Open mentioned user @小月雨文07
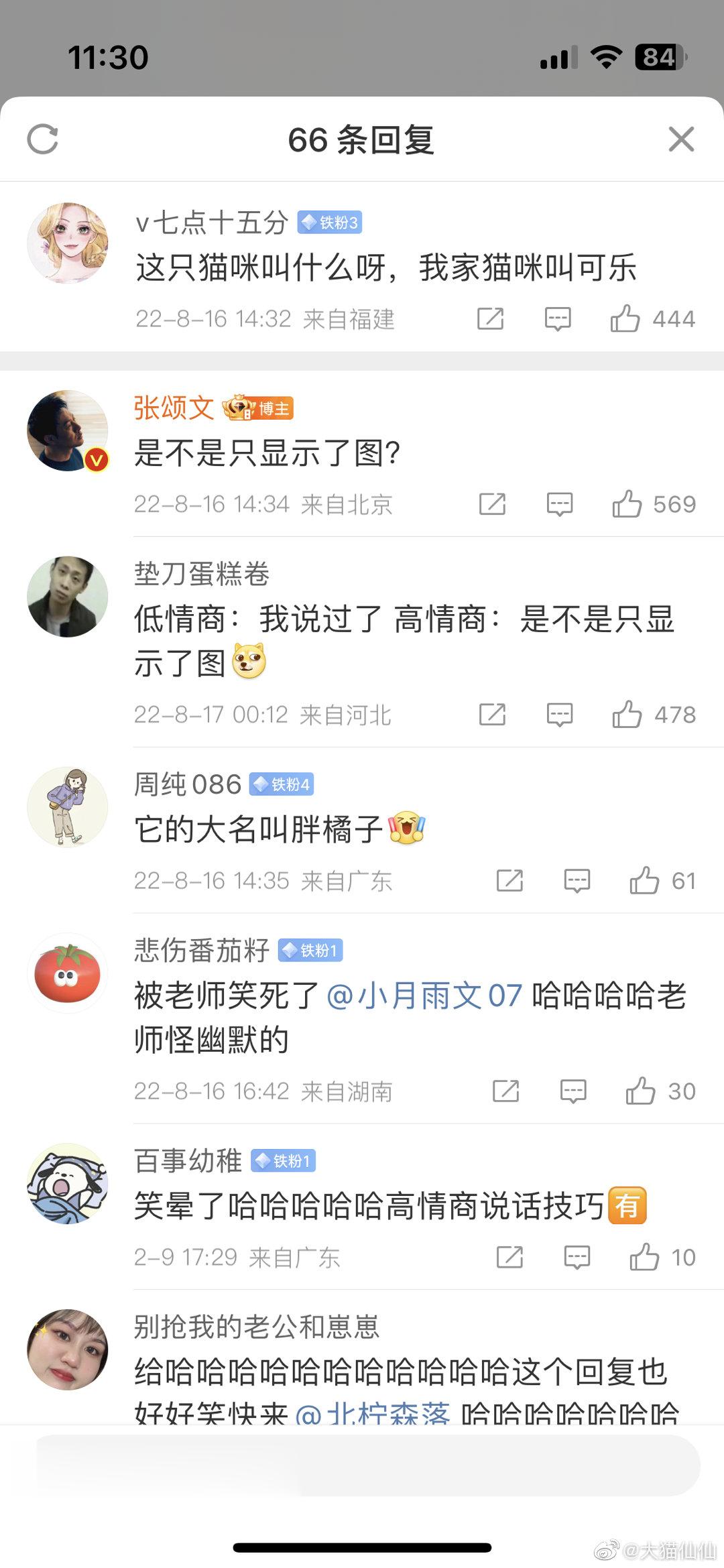This screenshot has width=724, height=1568. tap(424, 996)
